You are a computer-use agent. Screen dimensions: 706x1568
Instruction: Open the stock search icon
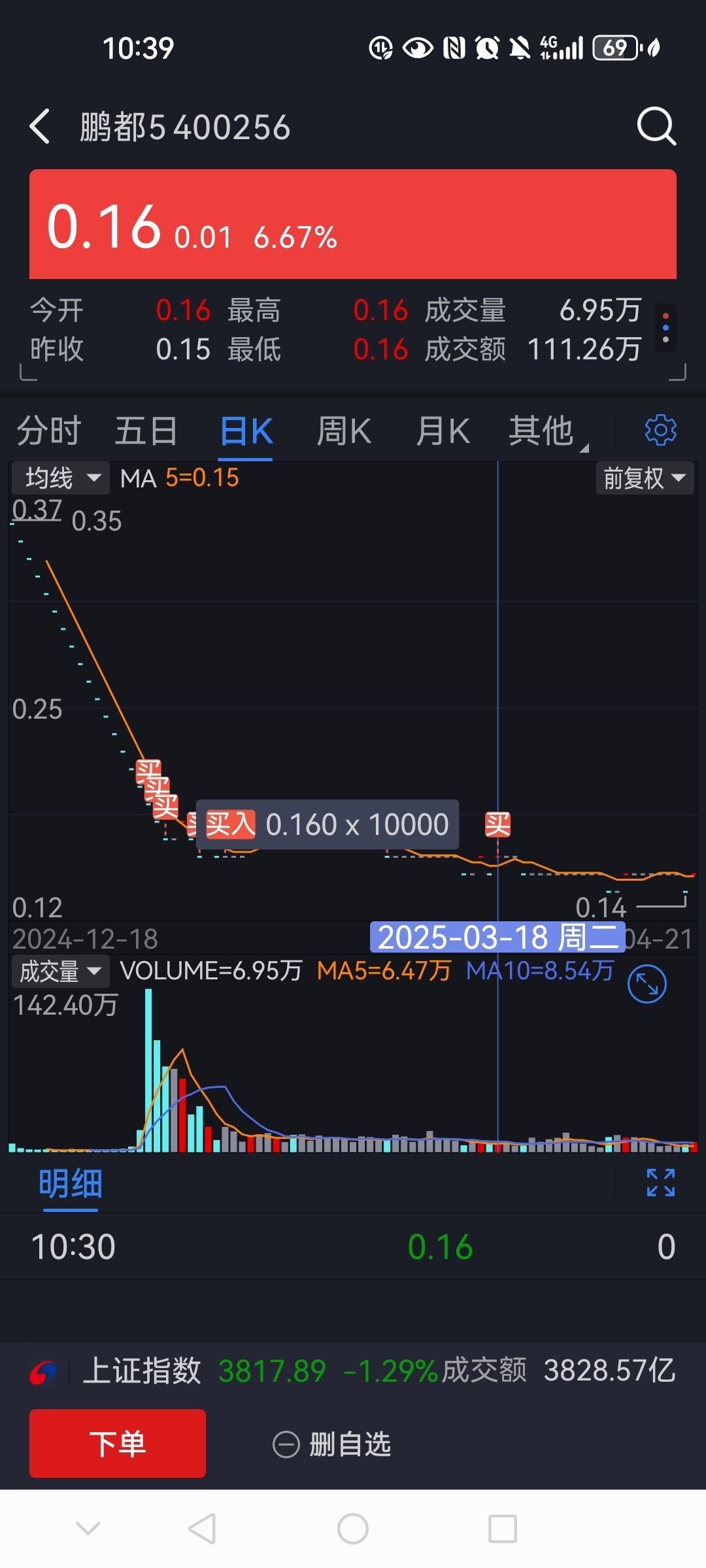(656, 125)
